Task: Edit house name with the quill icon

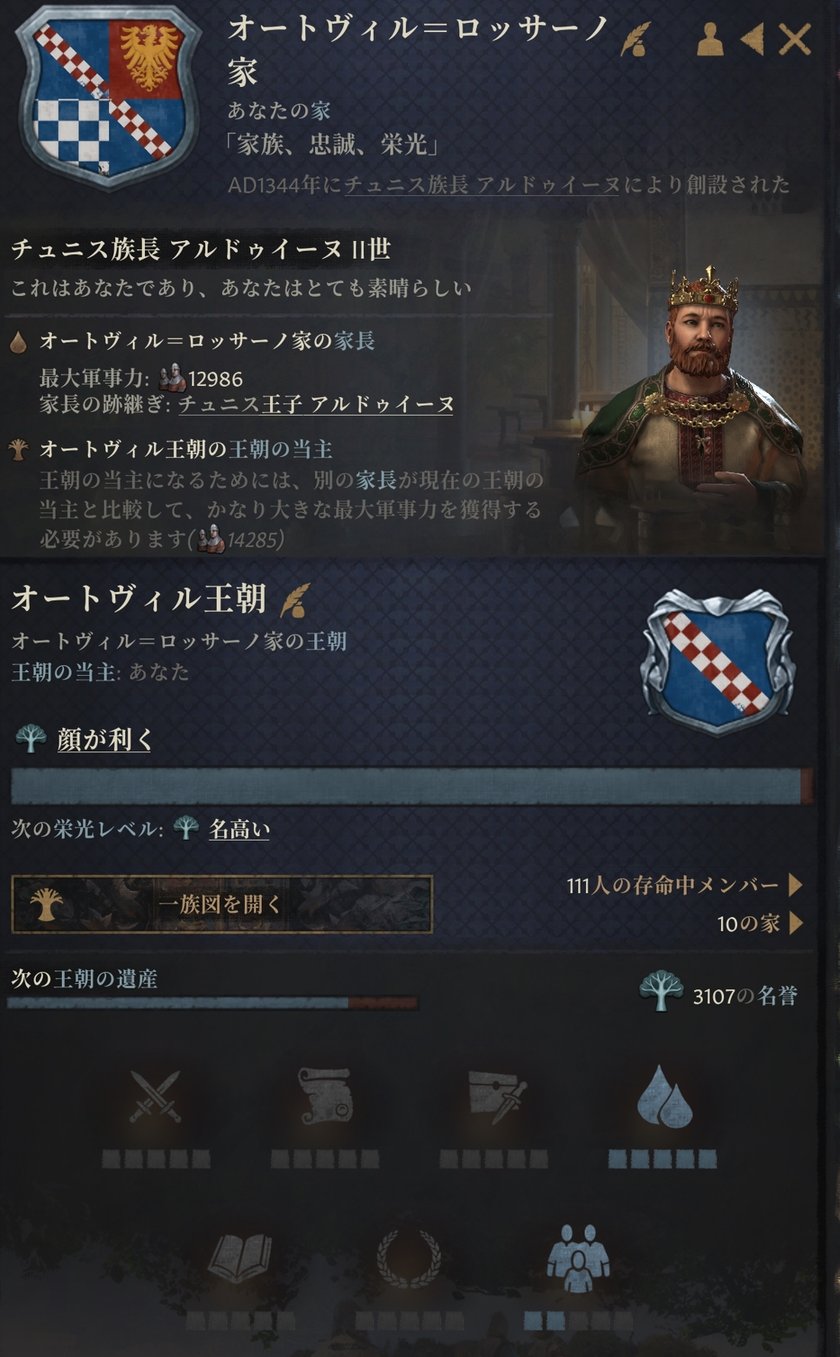Action: tap(633, 39)
